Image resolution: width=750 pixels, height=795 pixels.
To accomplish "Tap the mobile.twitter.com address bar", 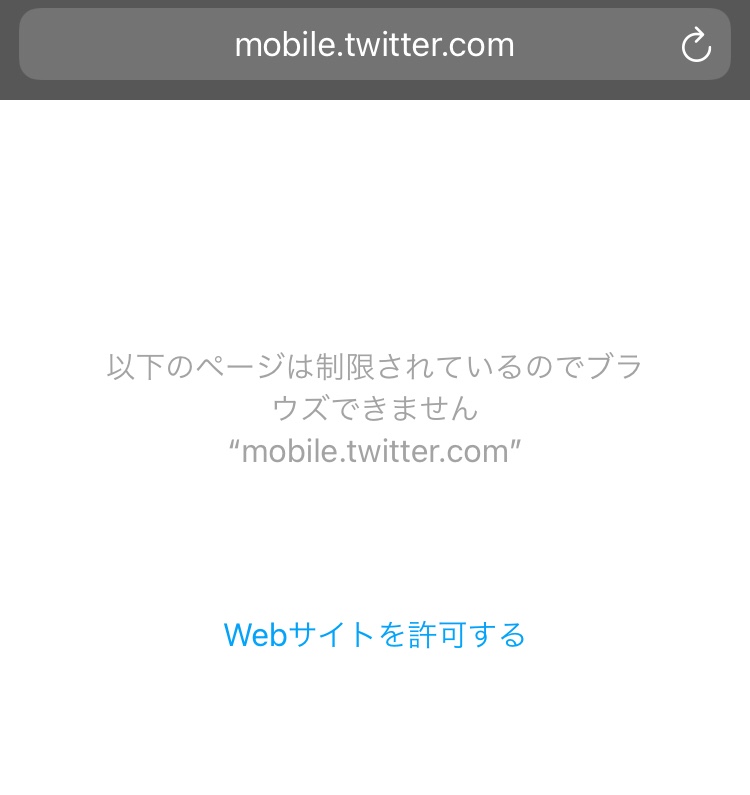I will (374, 45).
